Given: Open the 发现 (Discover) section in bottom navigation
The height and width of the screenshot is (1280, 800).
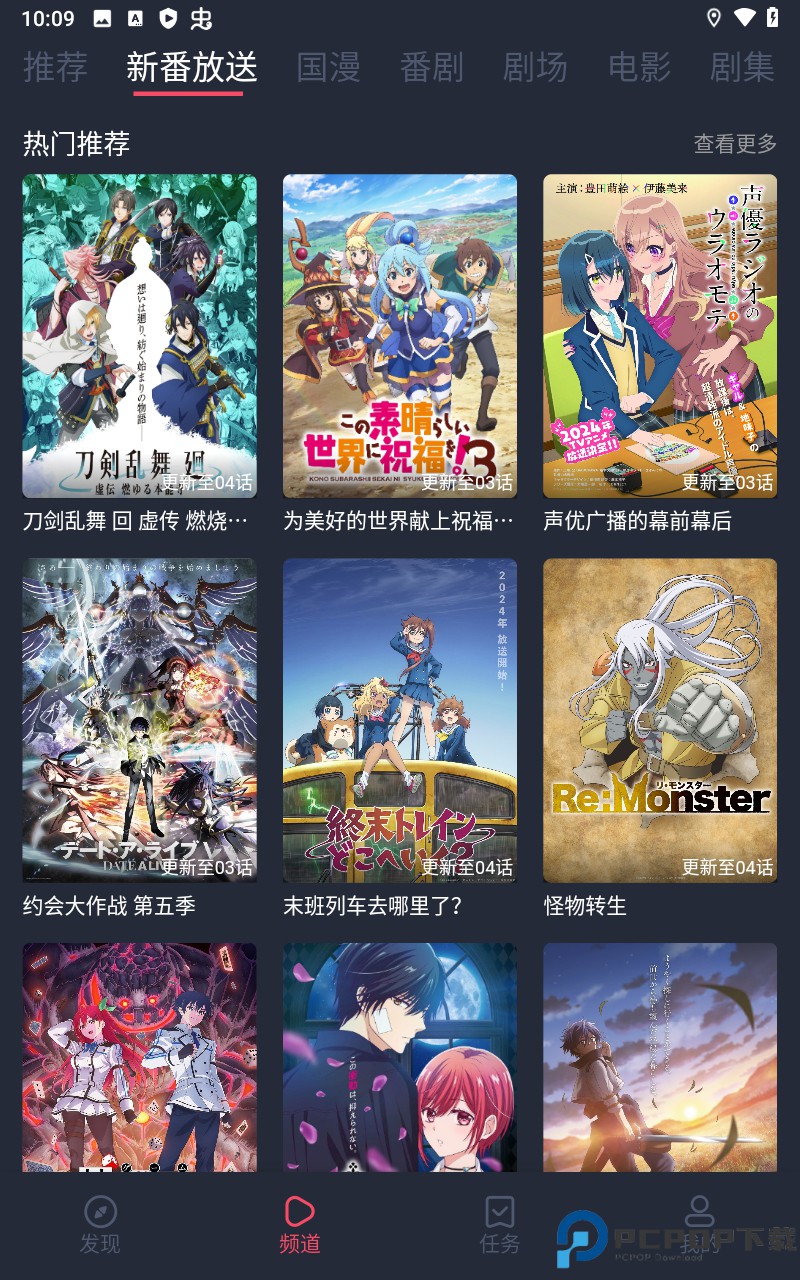Looking at the screenshot, I should [99, 1227].
